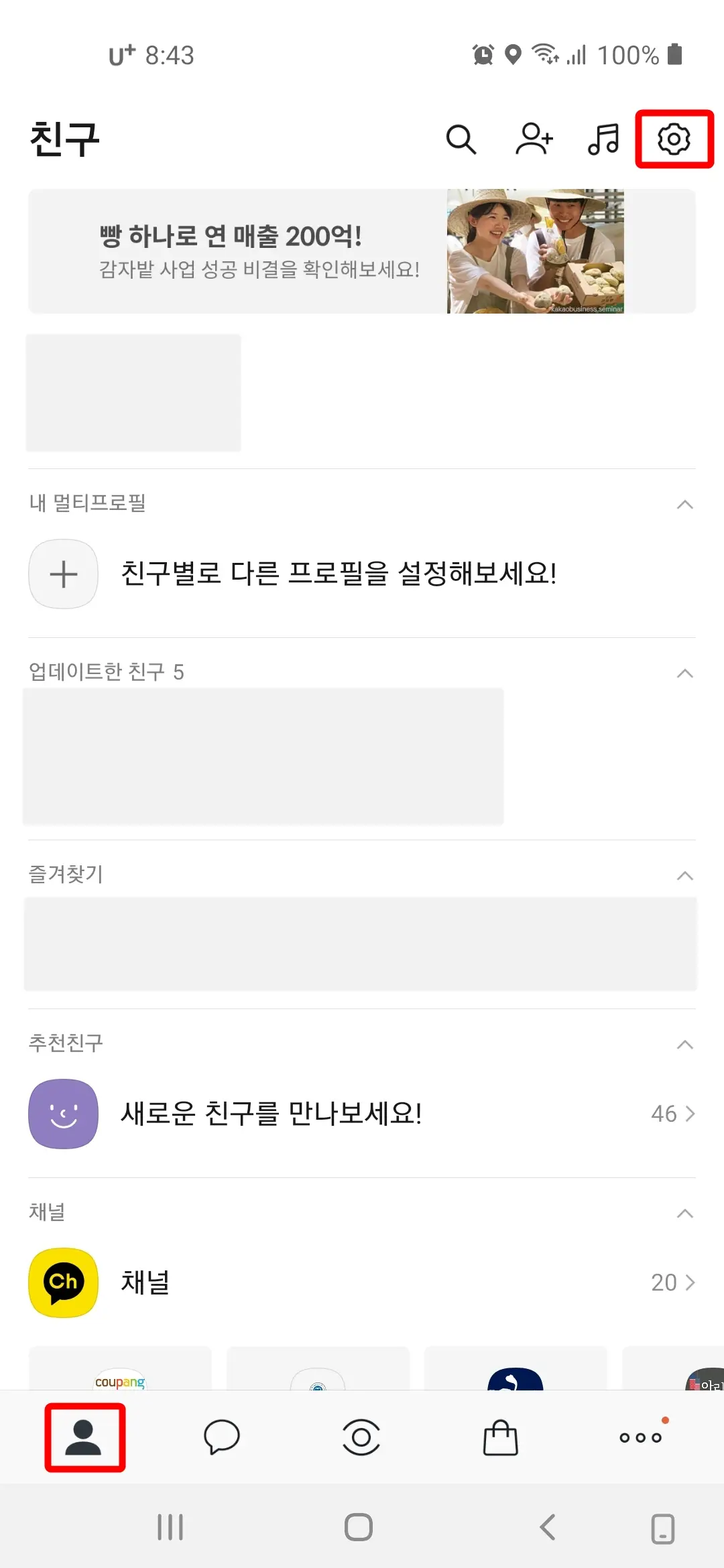Open the search icon
The height and width of the screenshot is (1568, 724).
(461, 140)
